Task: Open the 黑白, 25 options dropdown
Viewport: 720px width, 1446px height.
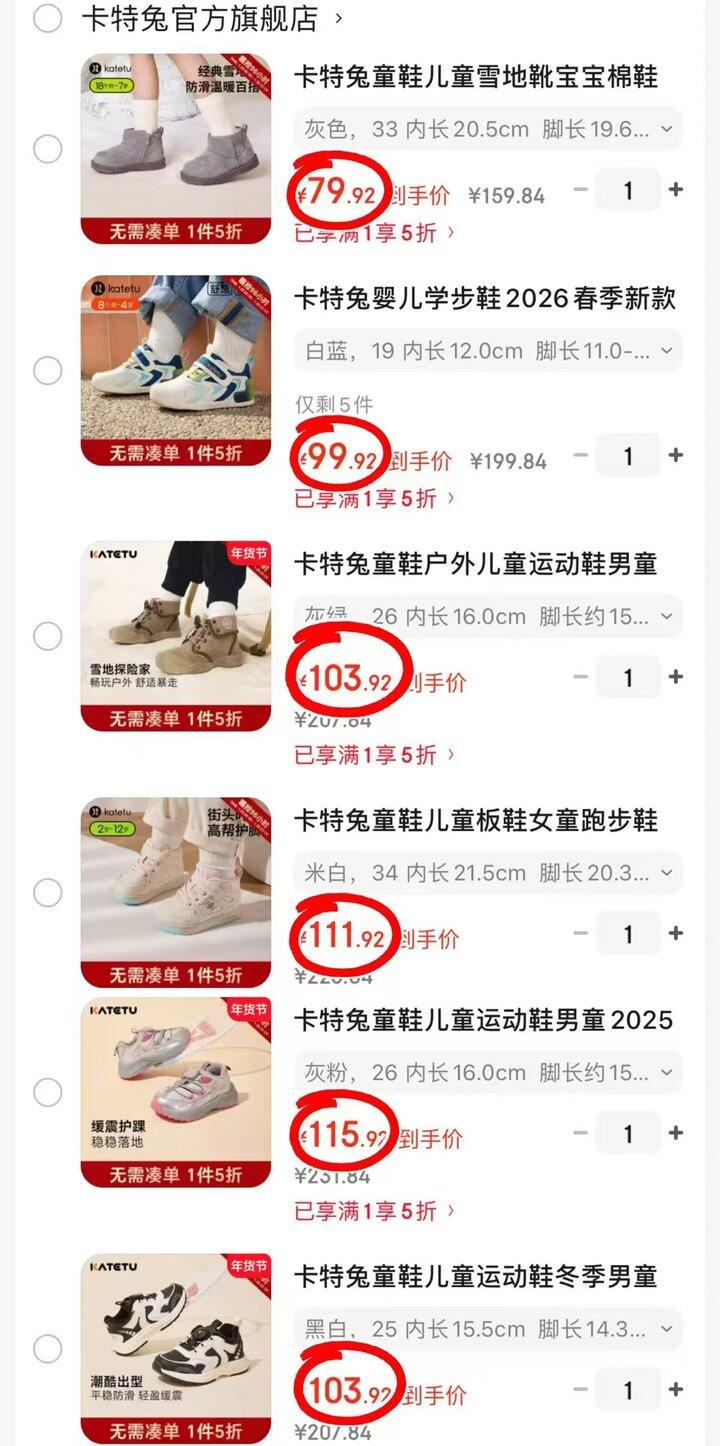Action: (x=488, y=1329)
